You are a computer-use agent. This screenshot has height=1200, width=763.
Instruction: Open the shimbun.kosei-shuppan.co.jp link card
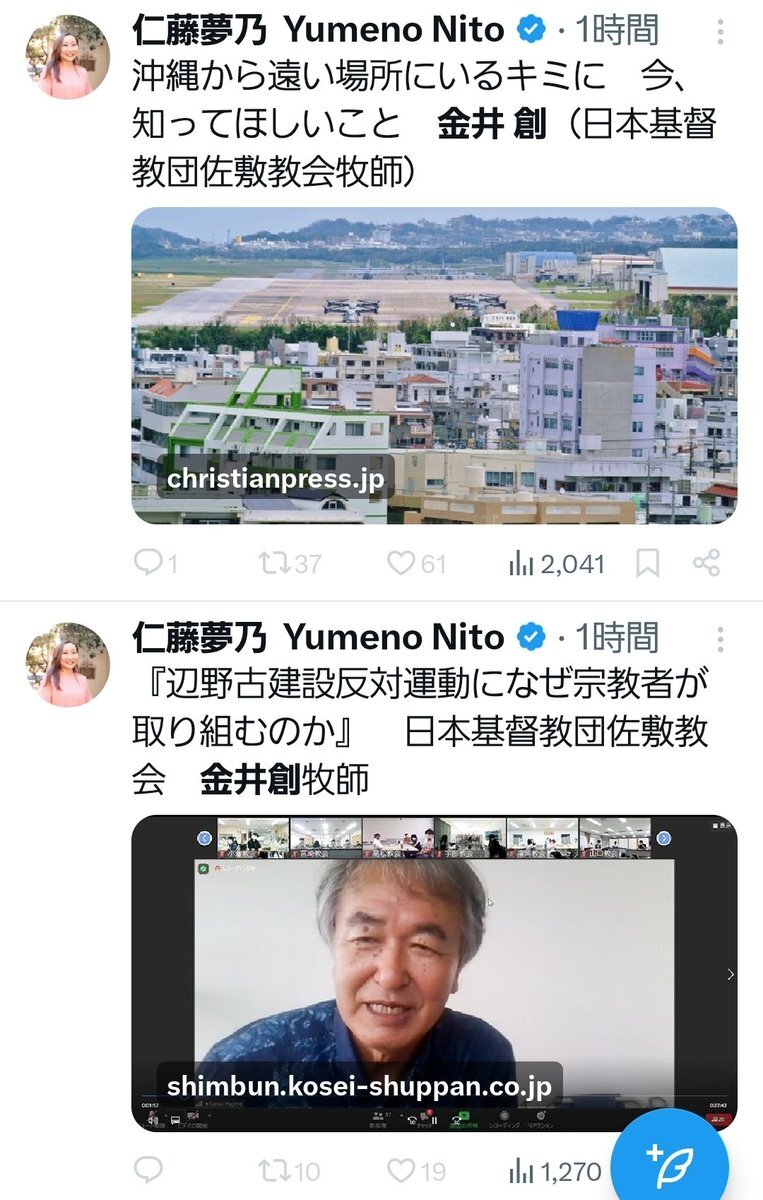pos(434,972)
